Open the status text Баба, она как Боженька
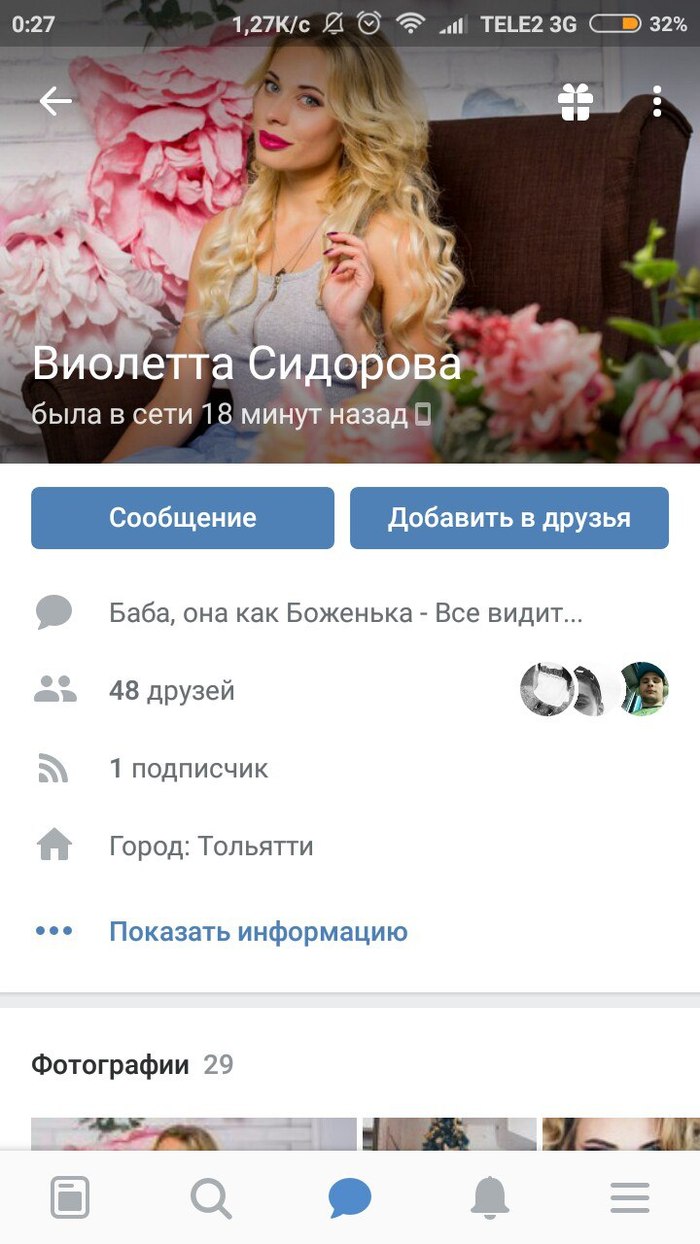This screenshot has height=1244, width=700. [x=345, y=613]
